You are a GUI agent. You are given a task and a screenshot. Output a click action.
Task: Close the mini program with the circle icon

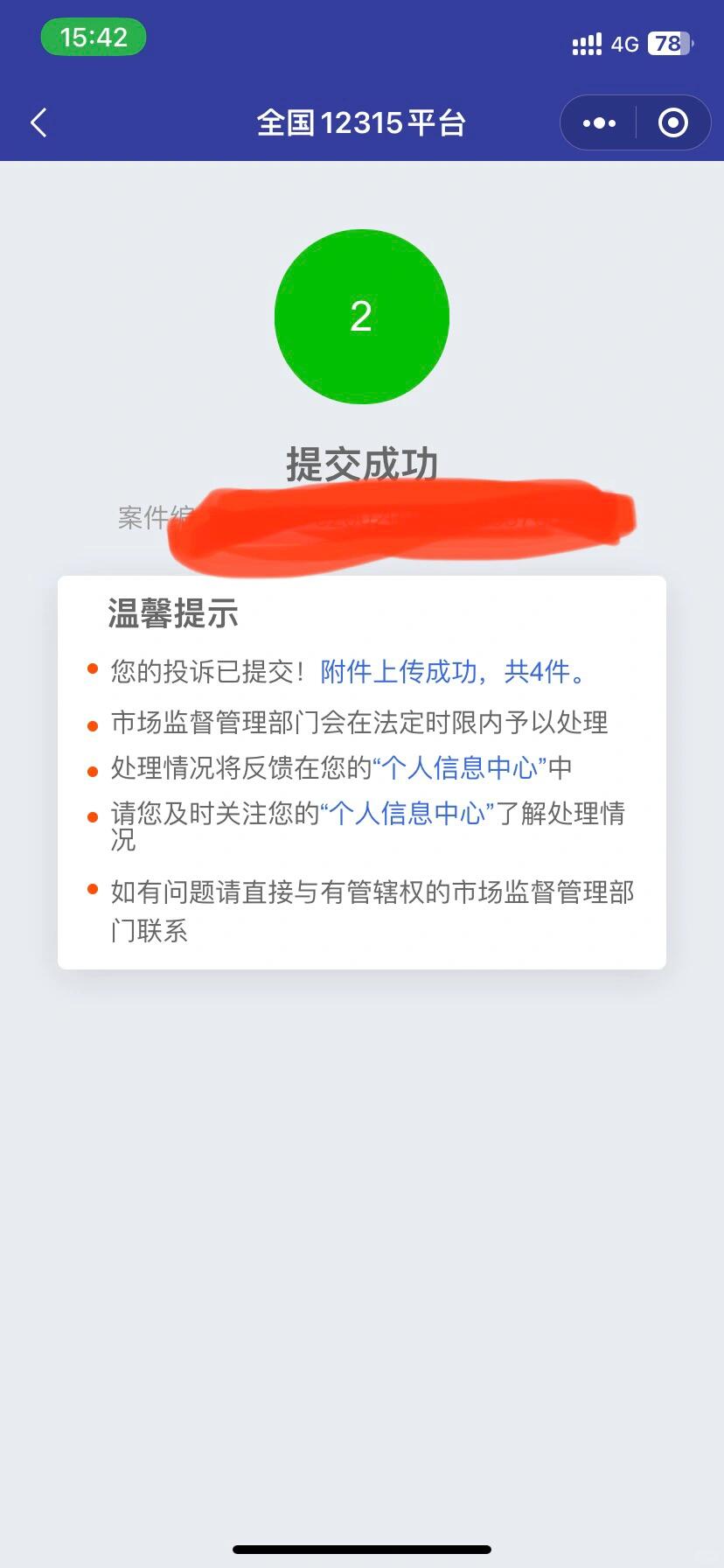point(672,123)
